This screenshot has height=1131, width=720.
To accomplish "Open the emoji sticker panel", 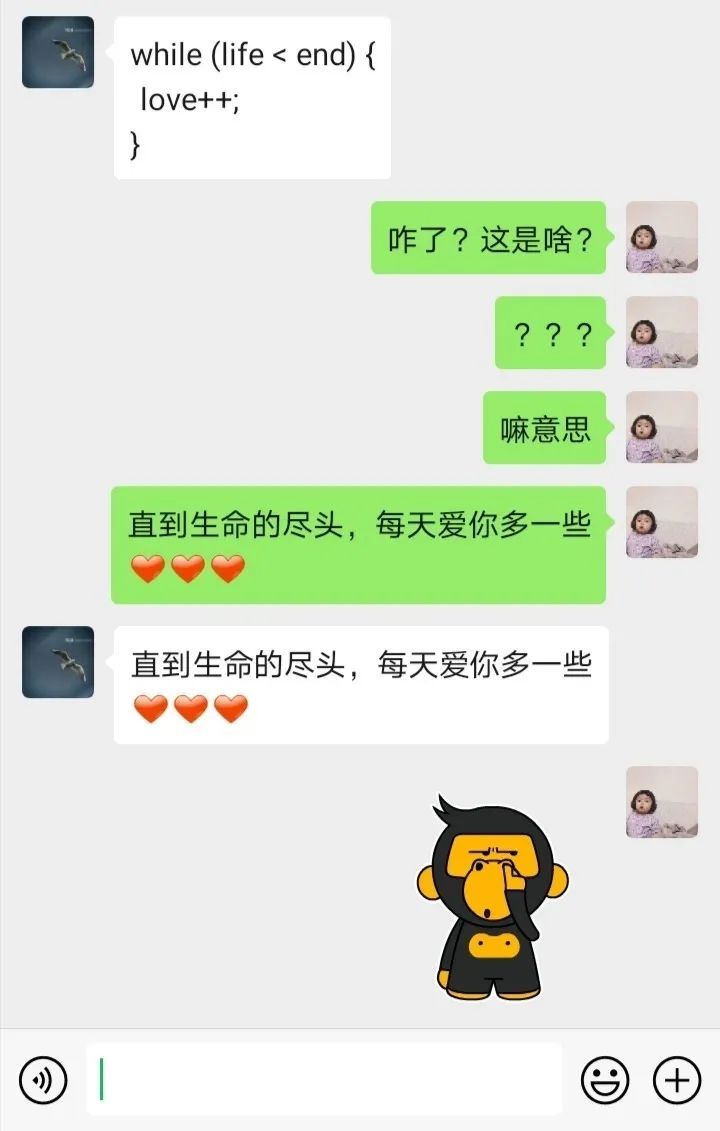I will click(605, 1080).
